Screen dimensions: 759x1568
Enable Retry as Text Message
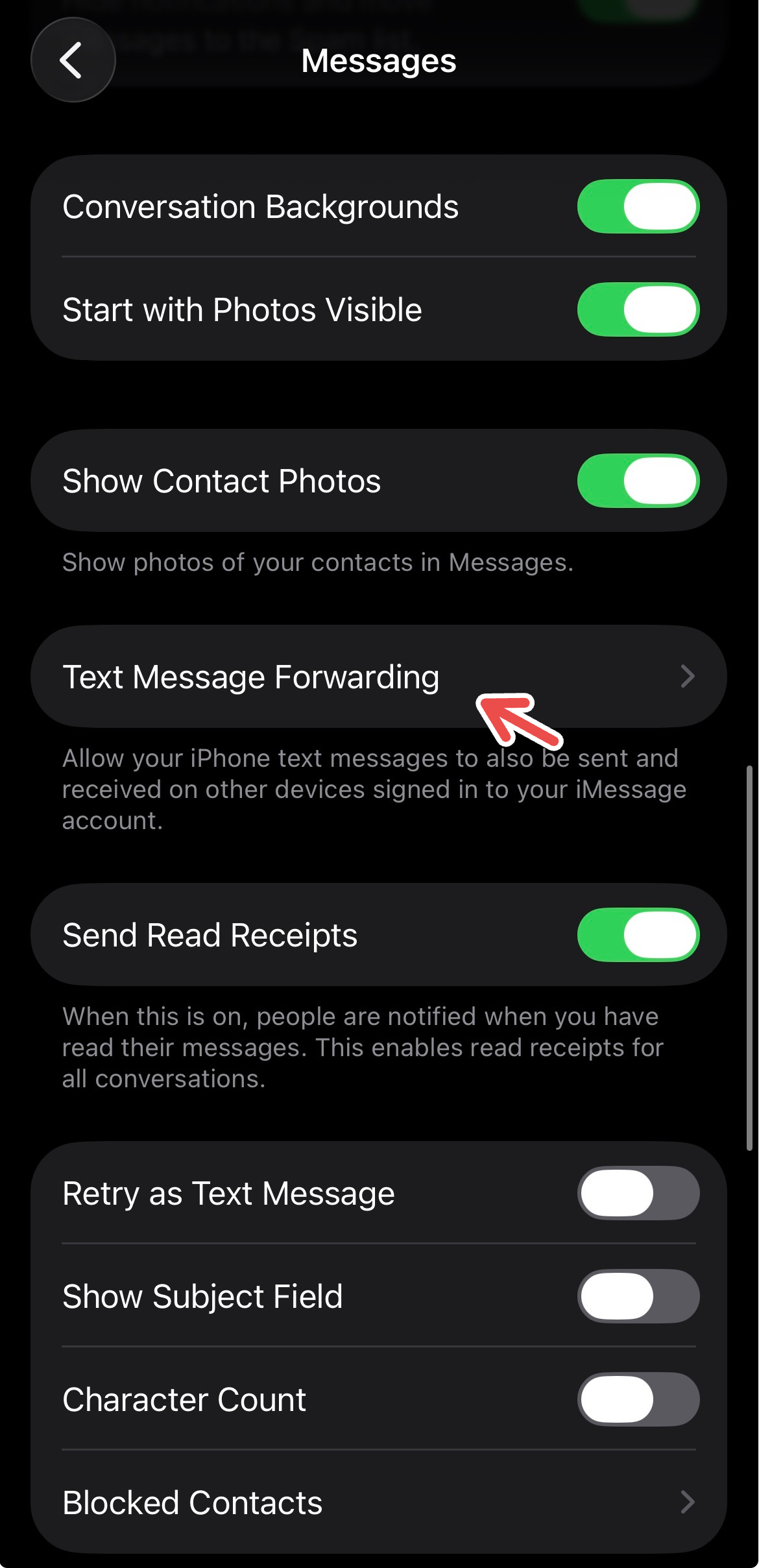click(638, 1193)
